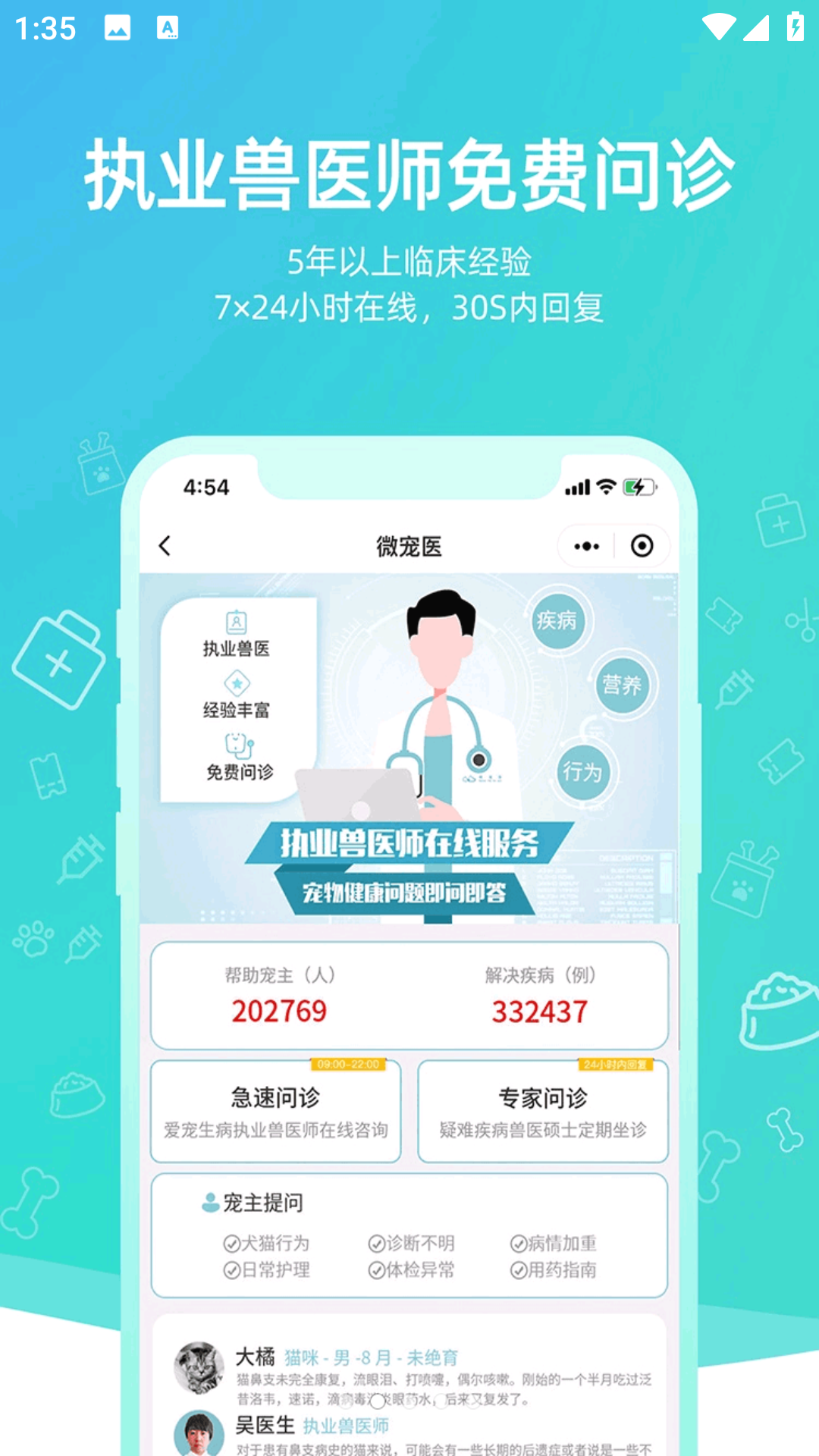The image size is (819, 1456).
Task: Open the mini-program close target icon
Action: (x=643, y=546)
